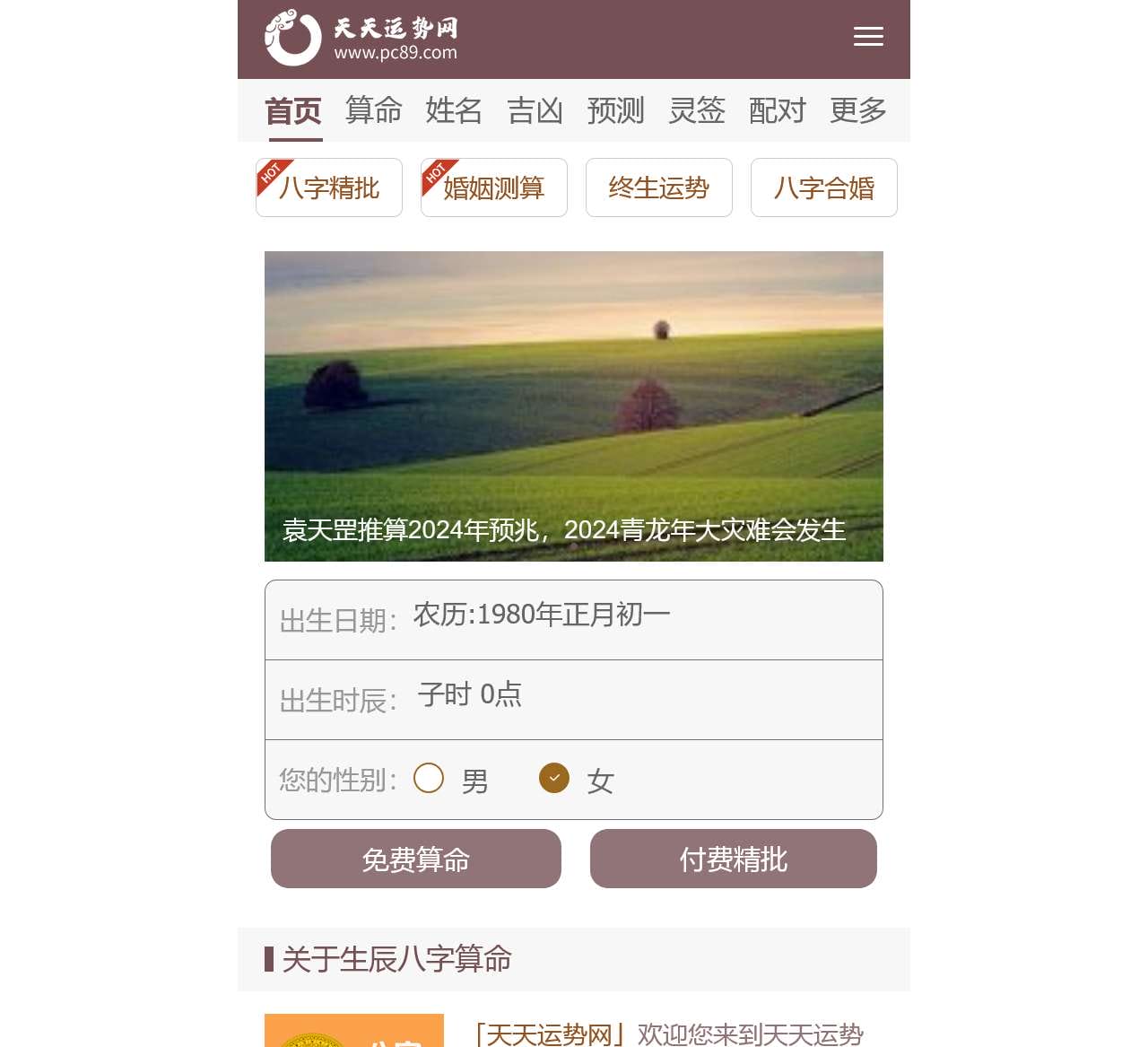
Task: Switch to the 姓名 tab
Action: point(454,110)
